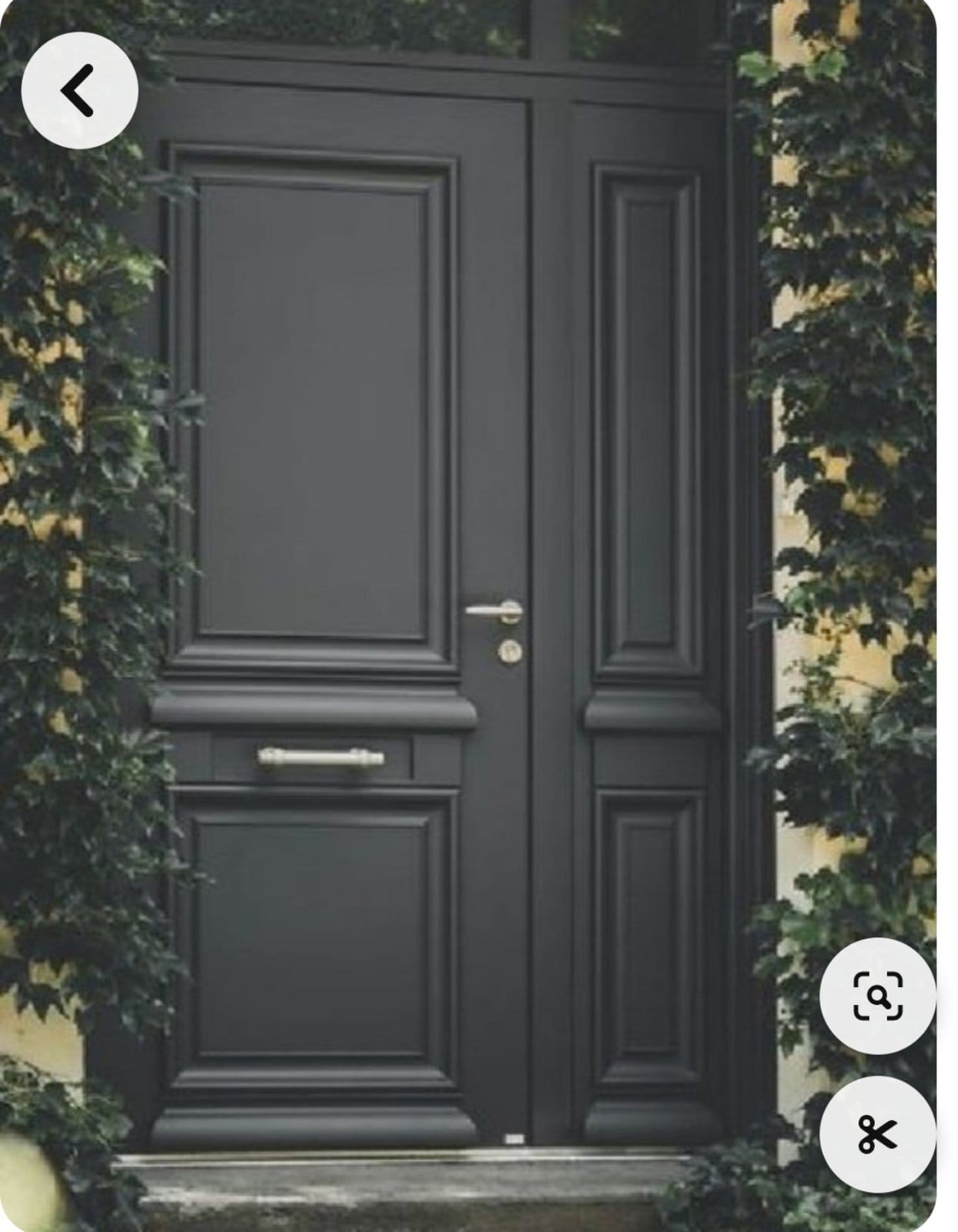Tap the scissors cutout icon

click(878, 1134)
